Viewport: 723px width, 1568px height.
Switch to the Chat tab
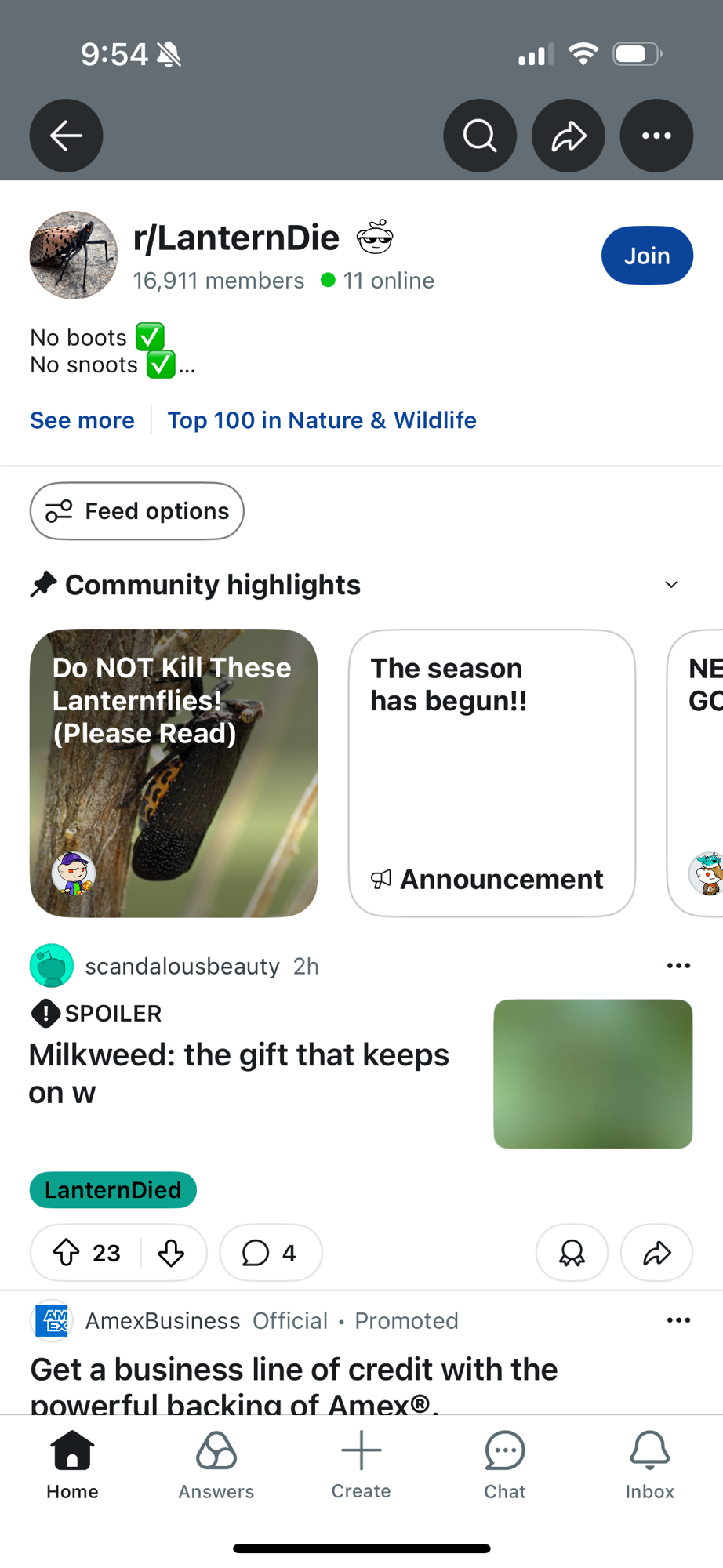[x=505, y=1463]
